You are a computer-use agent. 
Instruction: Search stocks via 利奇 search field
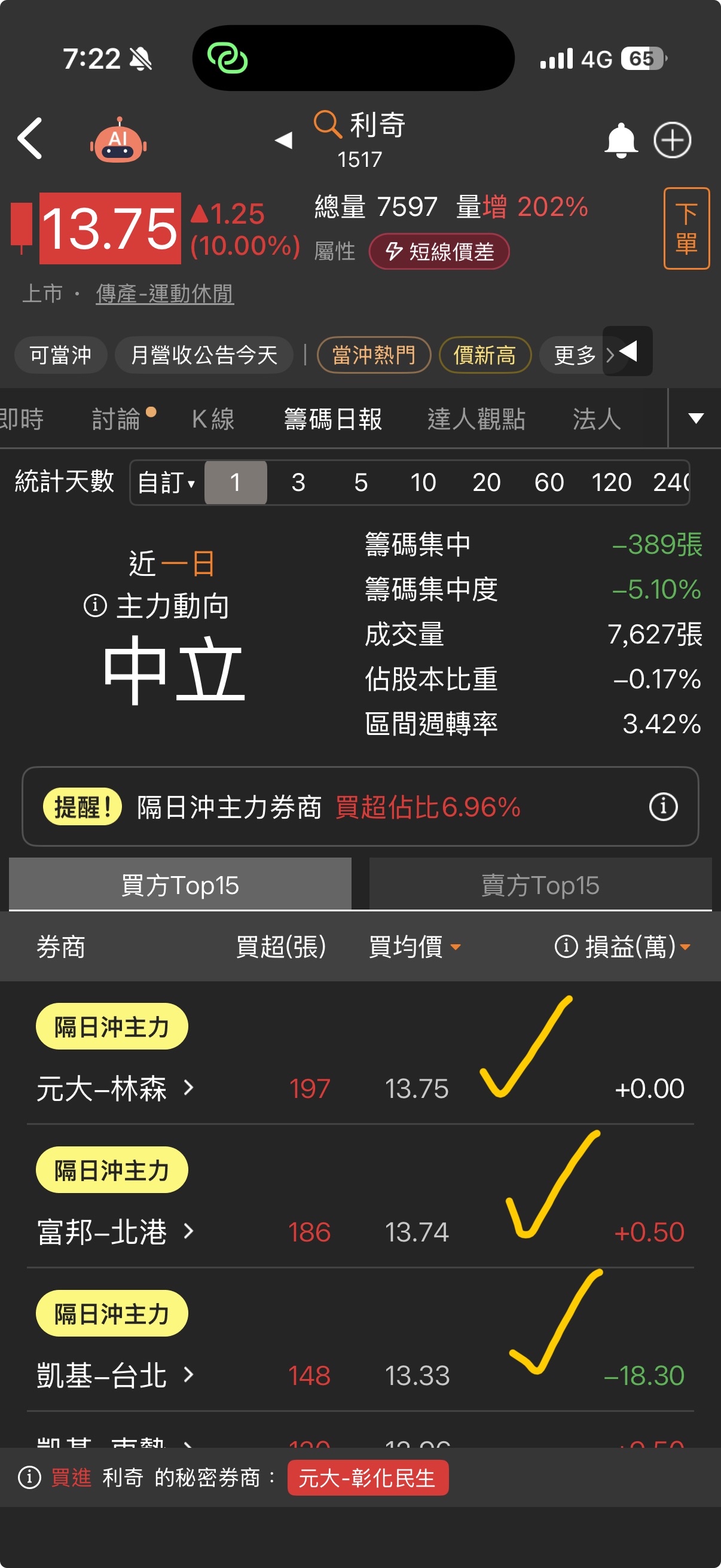360,139
